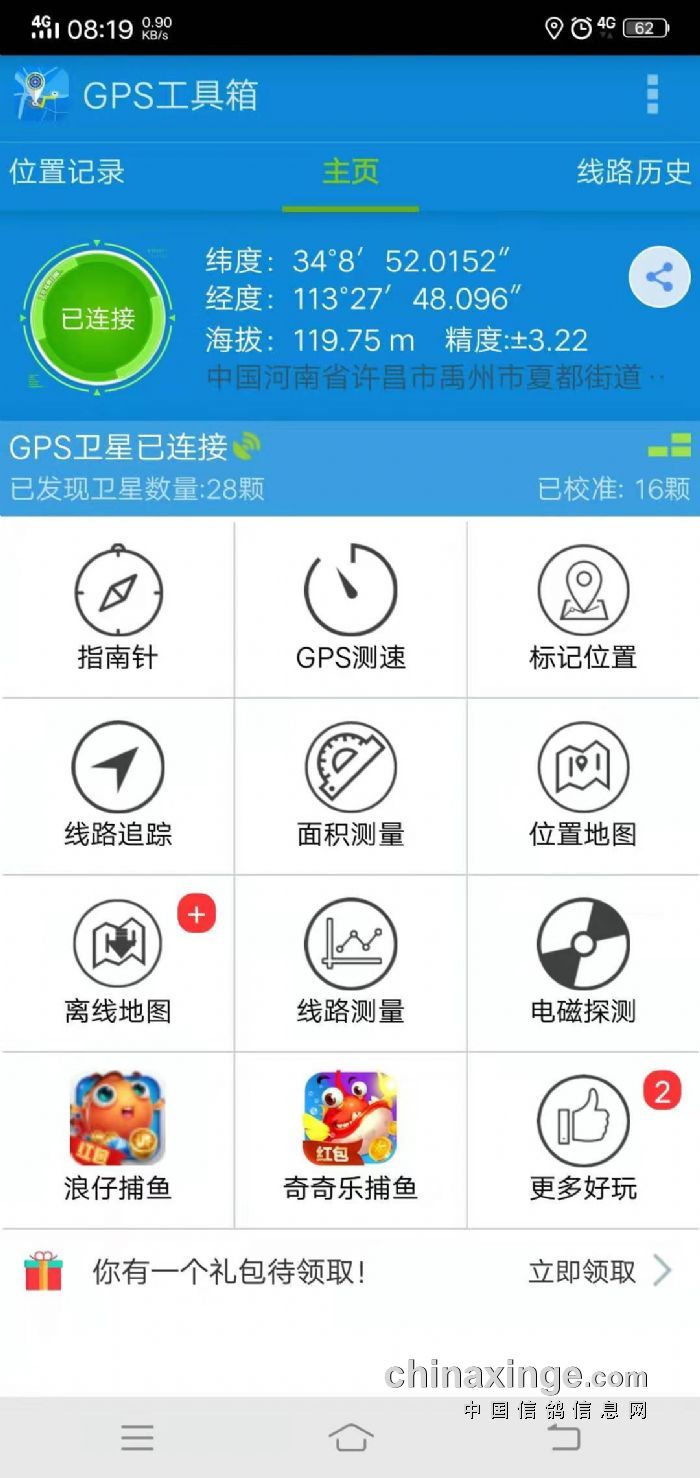Select the 主页 tab

click(x=350, y=172)
